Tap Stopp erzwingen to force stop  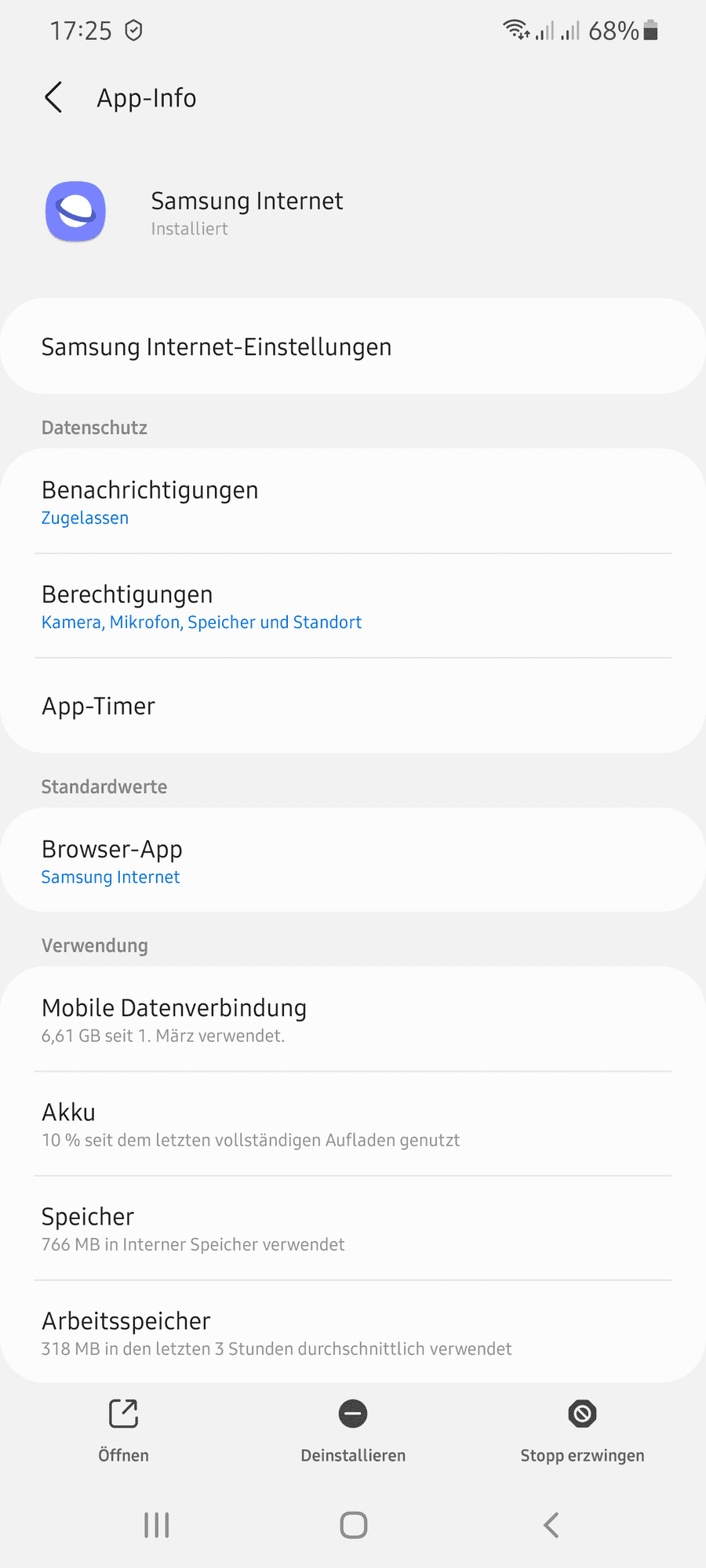coord(582,1430)
